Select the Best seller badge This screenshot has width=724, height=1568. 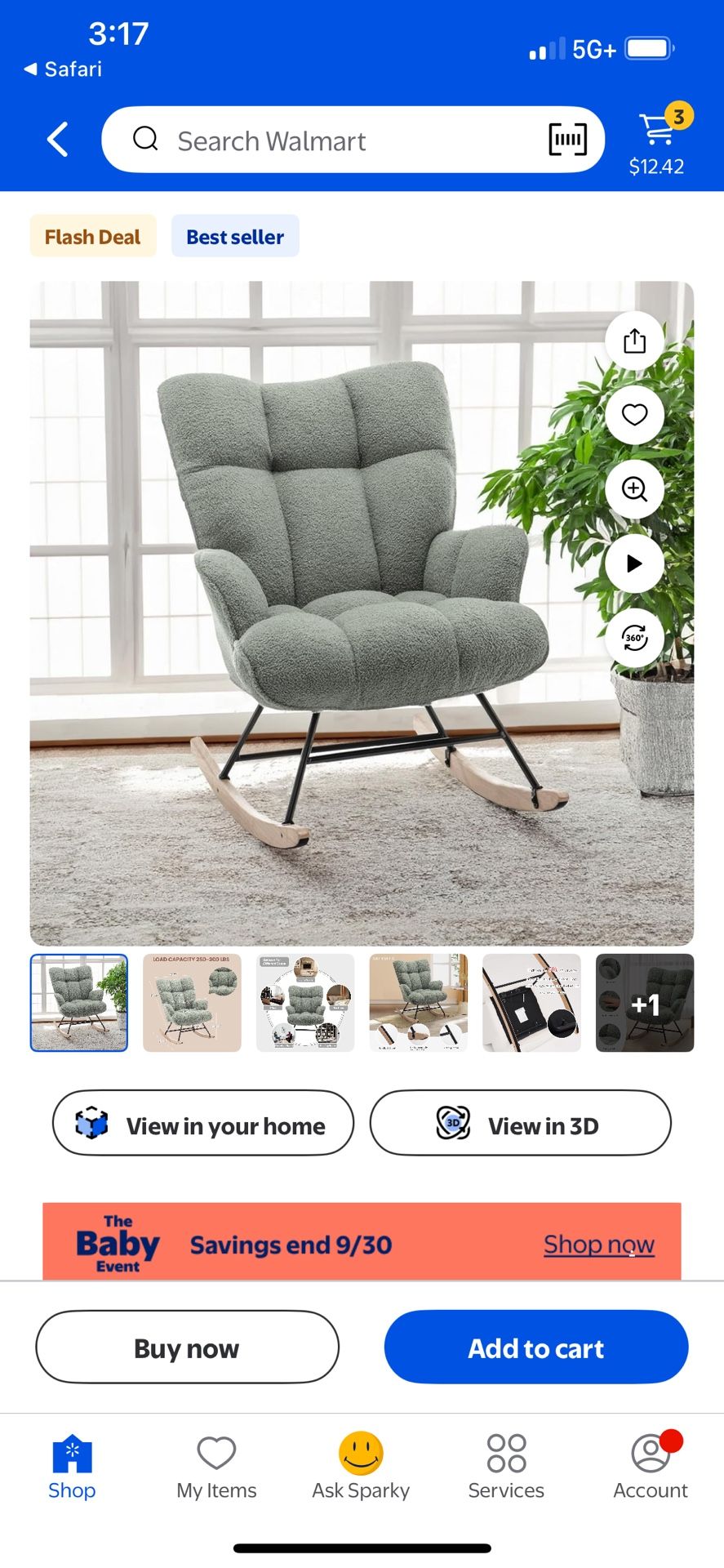pyautogui.click(x=234, y=236)
